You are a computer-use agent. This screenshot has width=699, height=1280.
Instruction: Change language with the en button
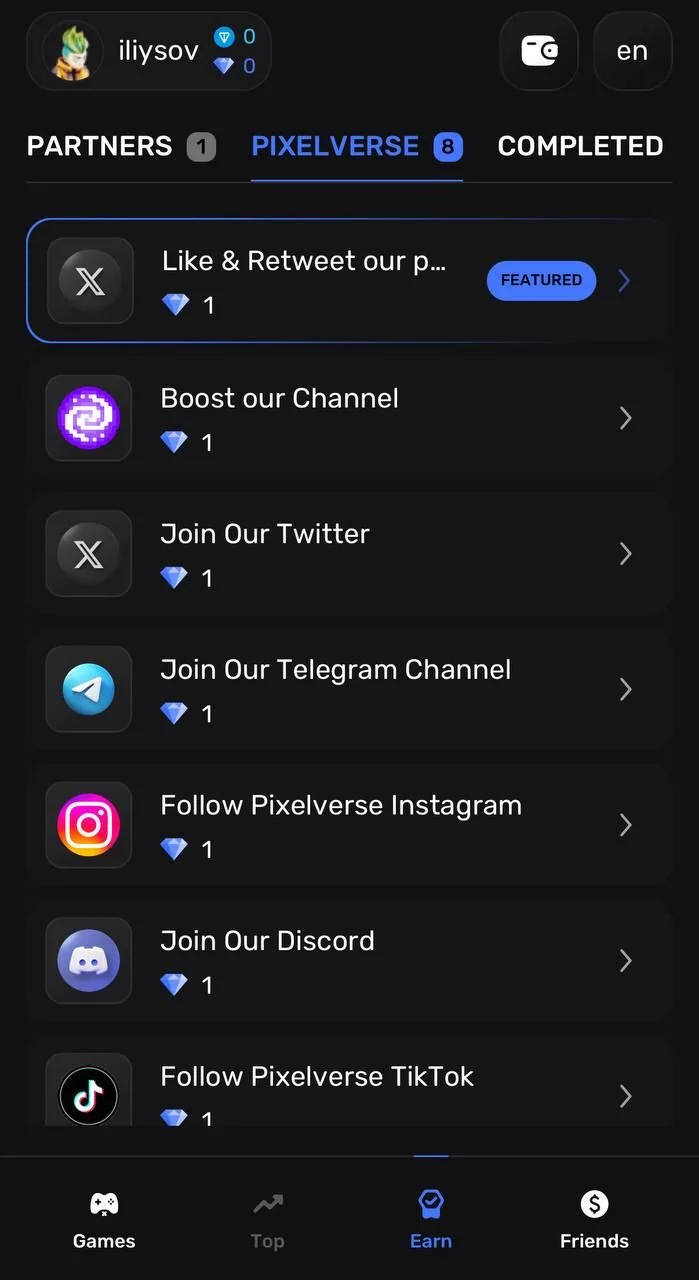pyautogui.click(x=632, y=51)
